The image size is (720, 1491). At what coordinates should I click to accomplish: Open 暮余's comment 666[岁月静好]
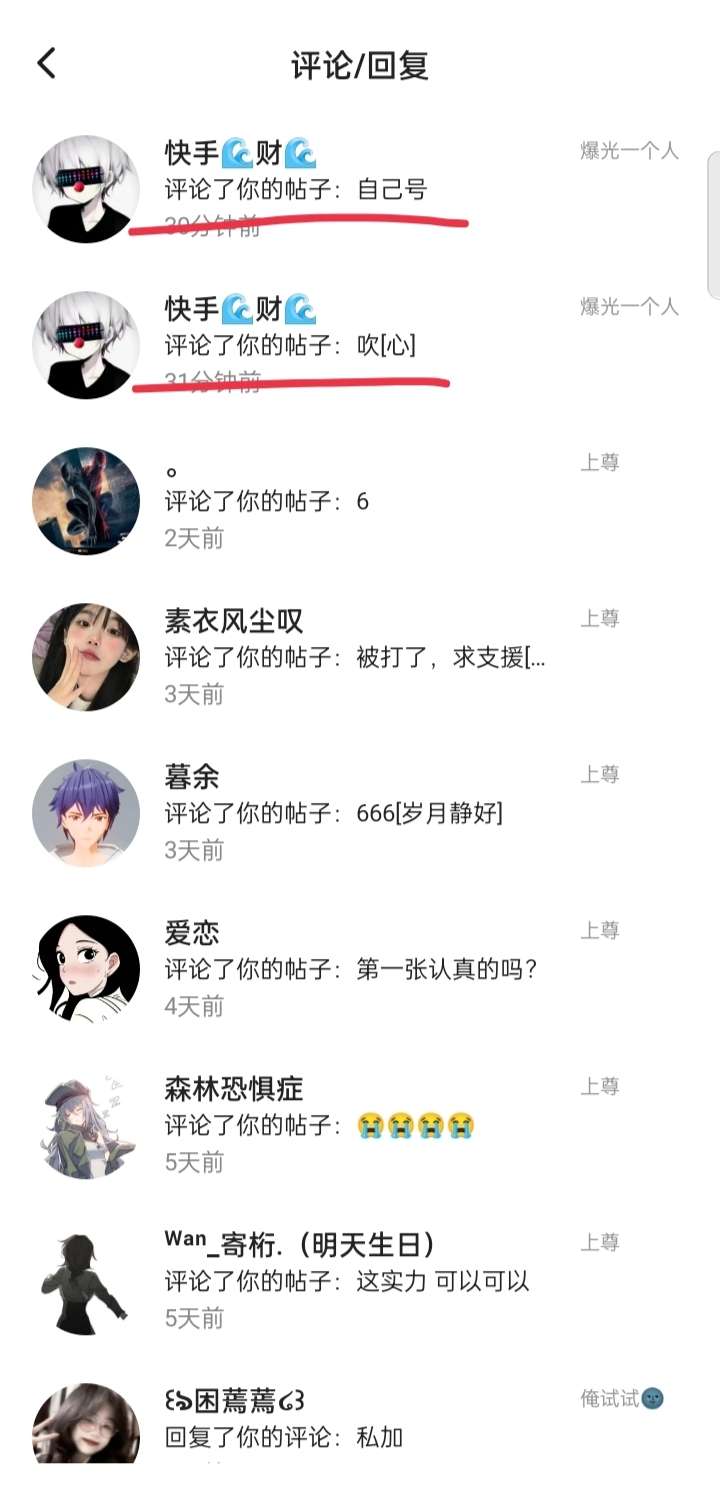coord(333,813)
